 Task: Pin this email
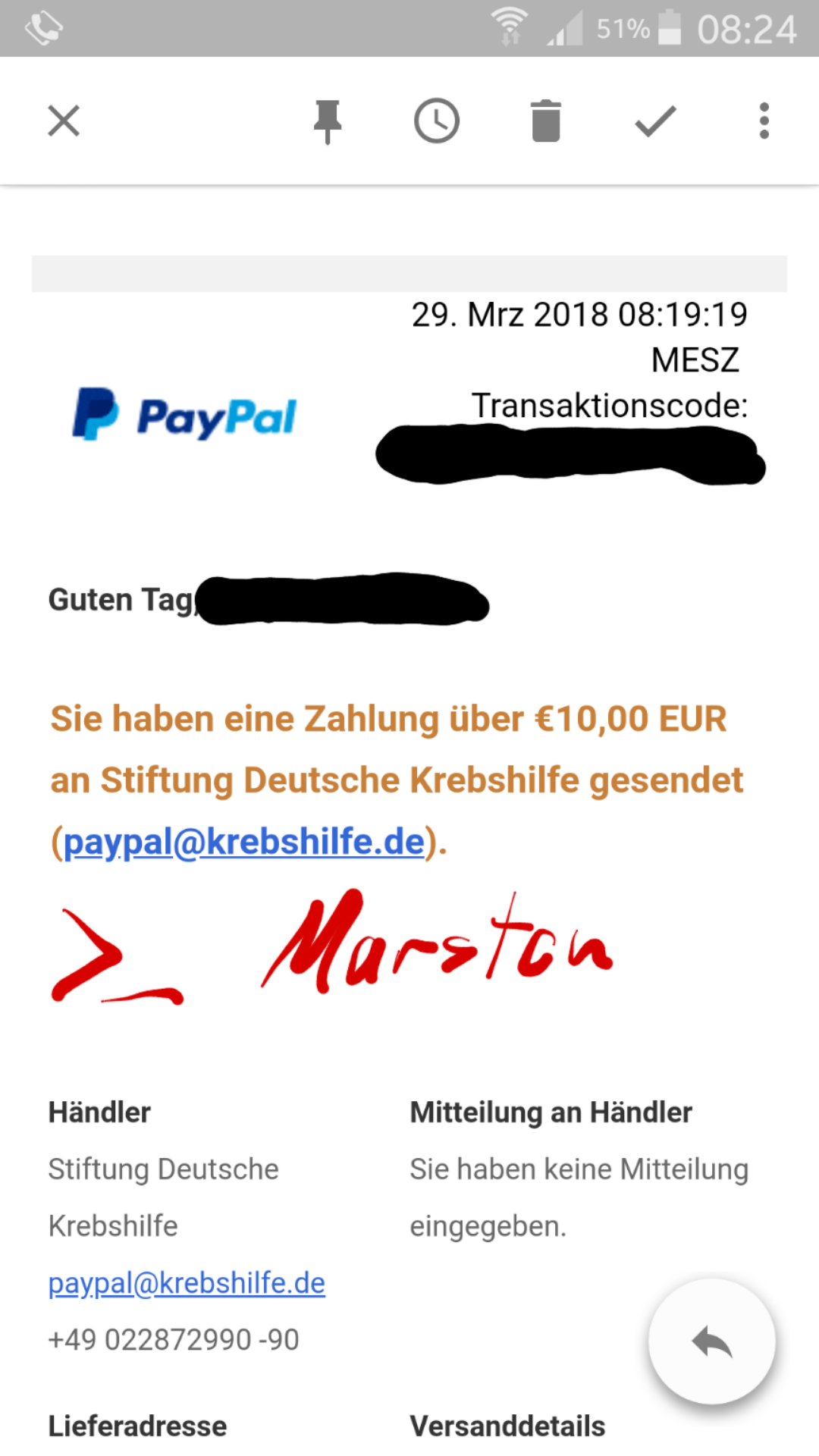[x=328, y=121]
